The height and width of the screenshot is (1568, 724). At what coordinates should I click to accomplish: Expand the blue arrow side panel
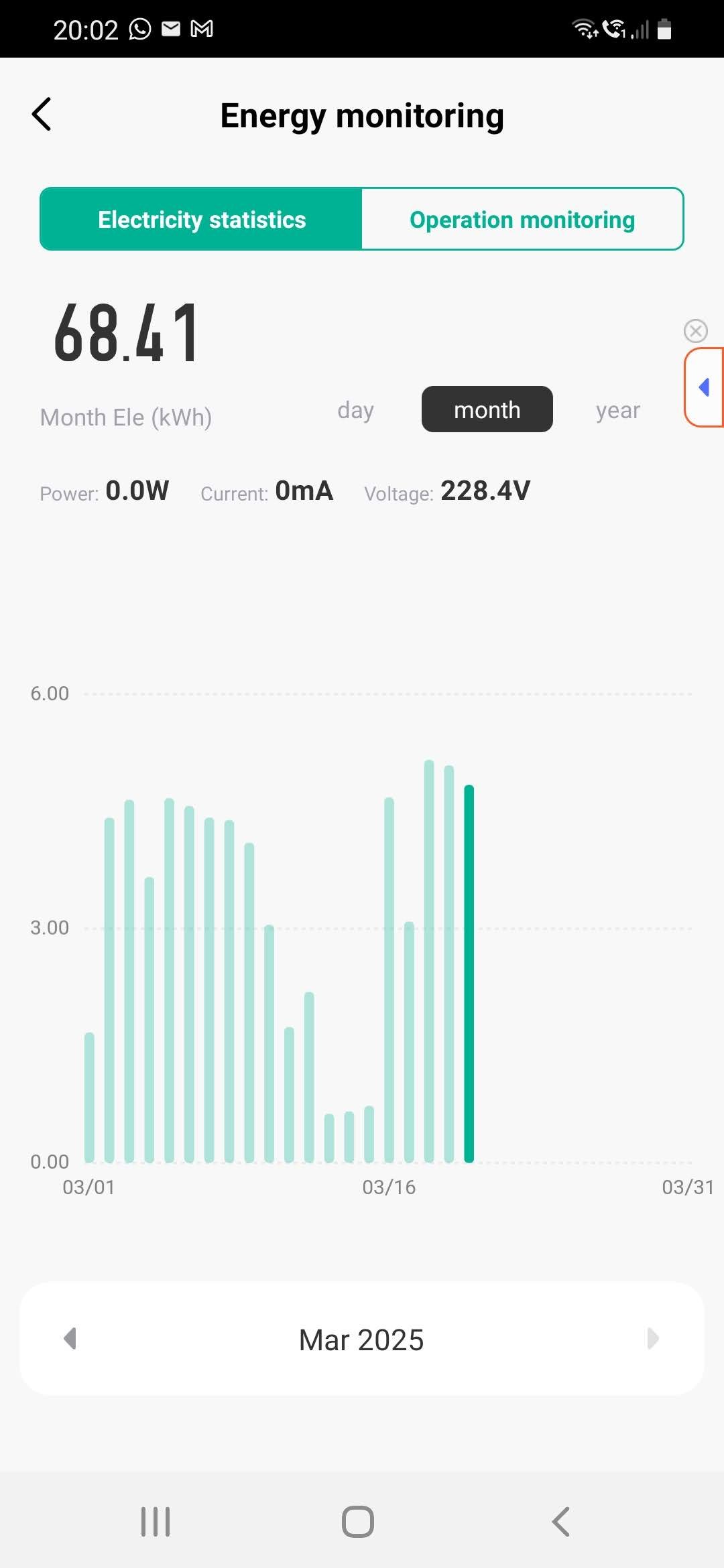click(x=704, y=387)
